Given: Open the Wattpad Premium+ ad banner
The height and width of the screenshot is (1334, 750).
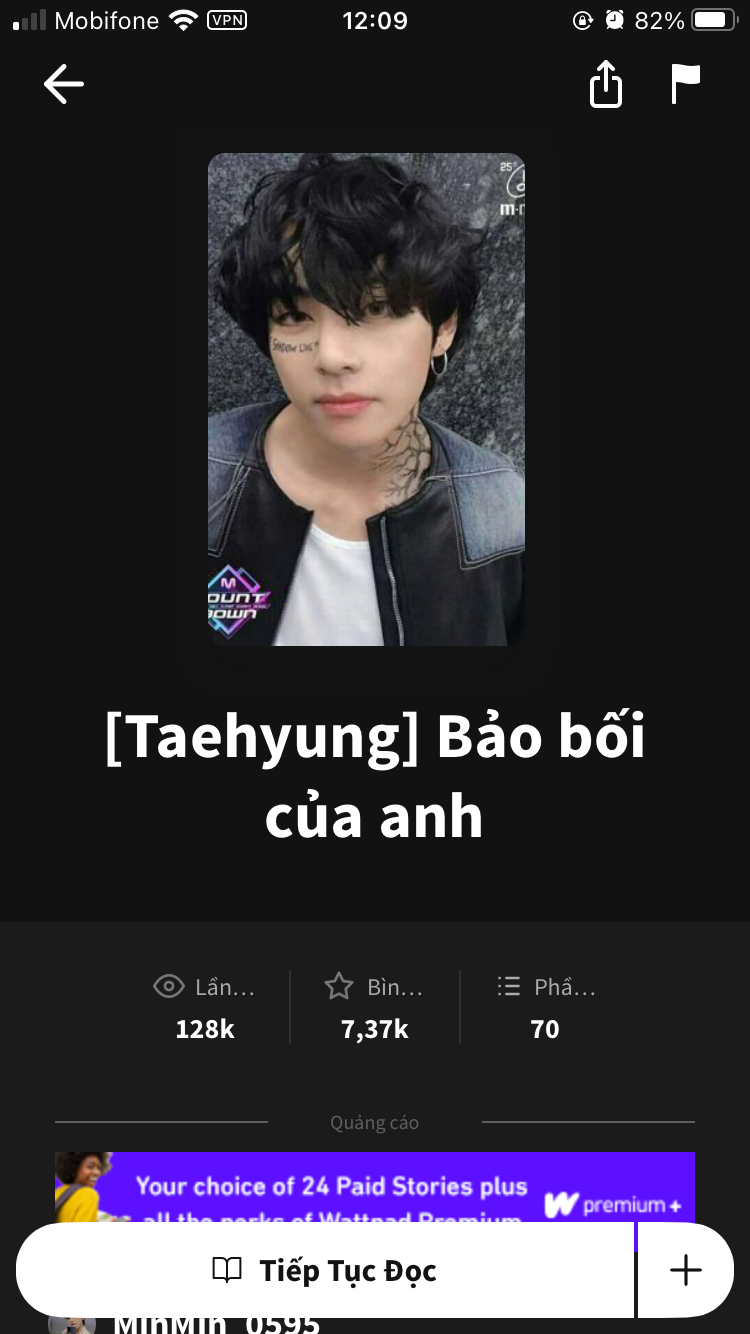Looking at the screenshot, I should (x=374, y=1186).
